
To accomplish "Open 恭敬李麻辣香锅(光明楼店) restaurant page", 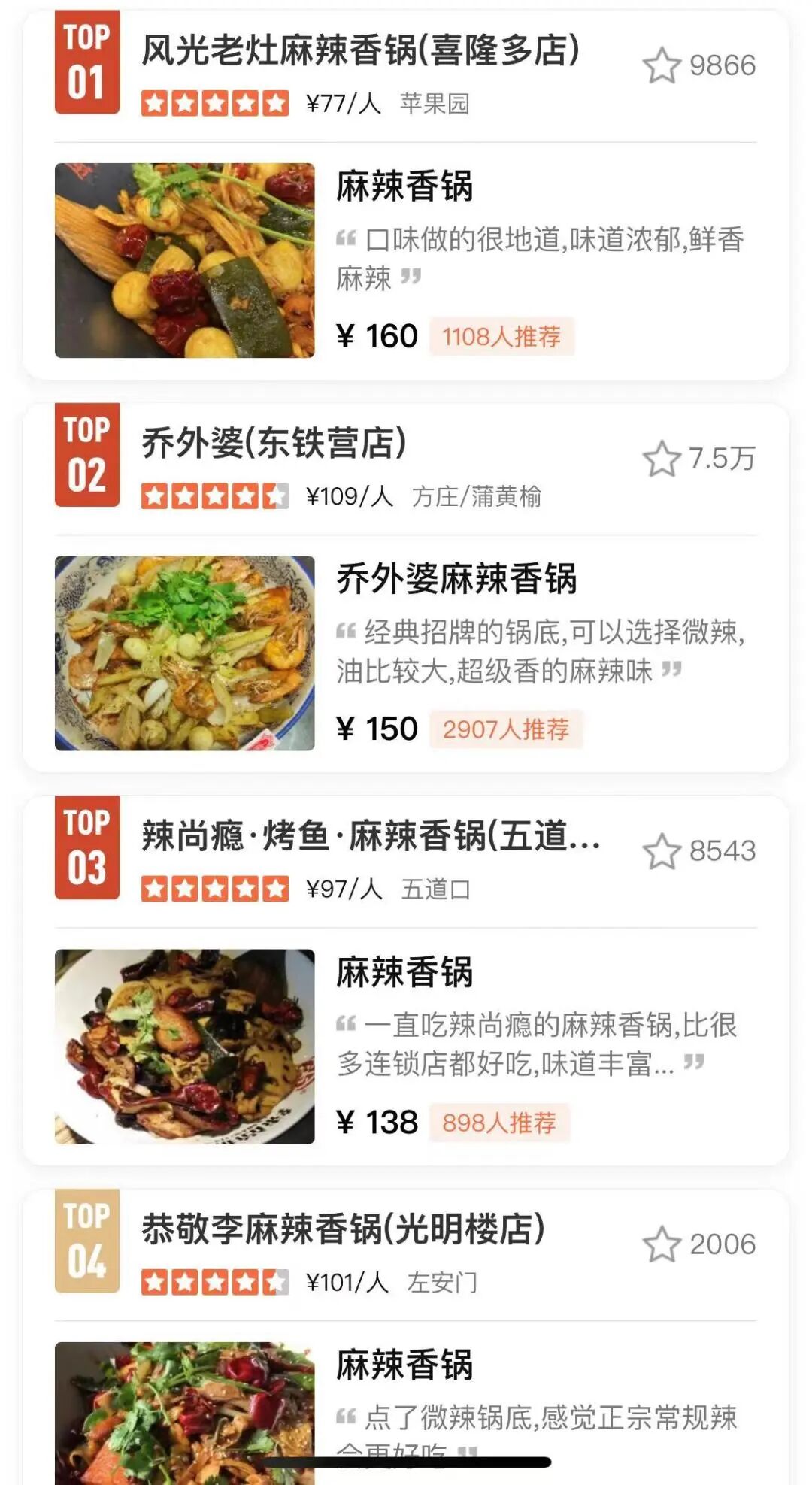I will coord(344,1229).
